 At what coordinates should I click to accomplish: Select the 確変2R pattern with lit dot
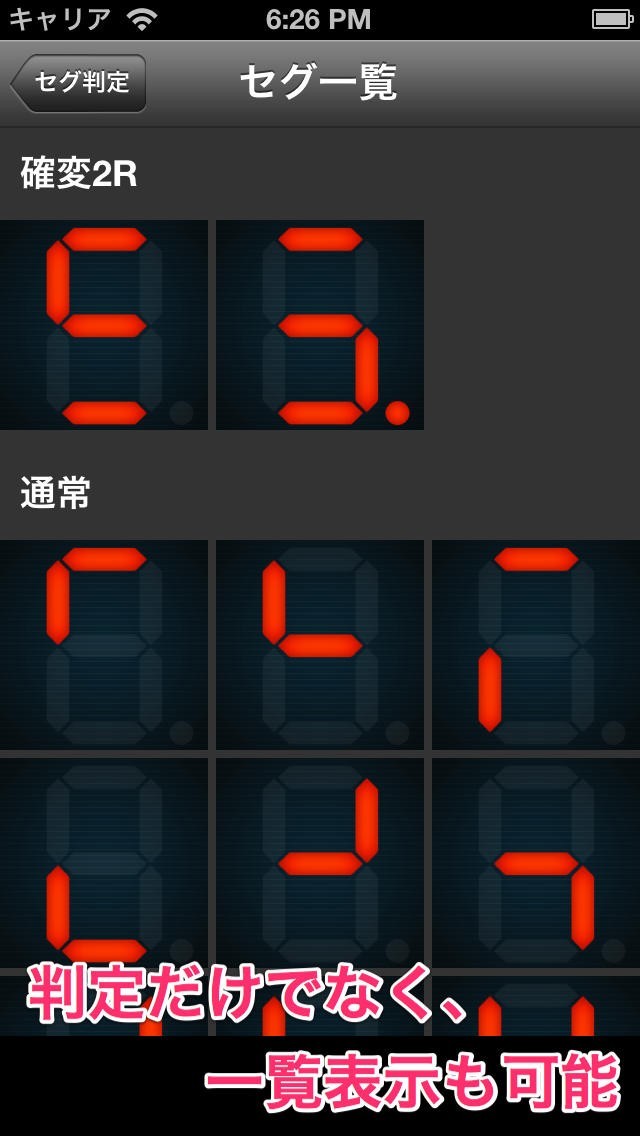320,325
